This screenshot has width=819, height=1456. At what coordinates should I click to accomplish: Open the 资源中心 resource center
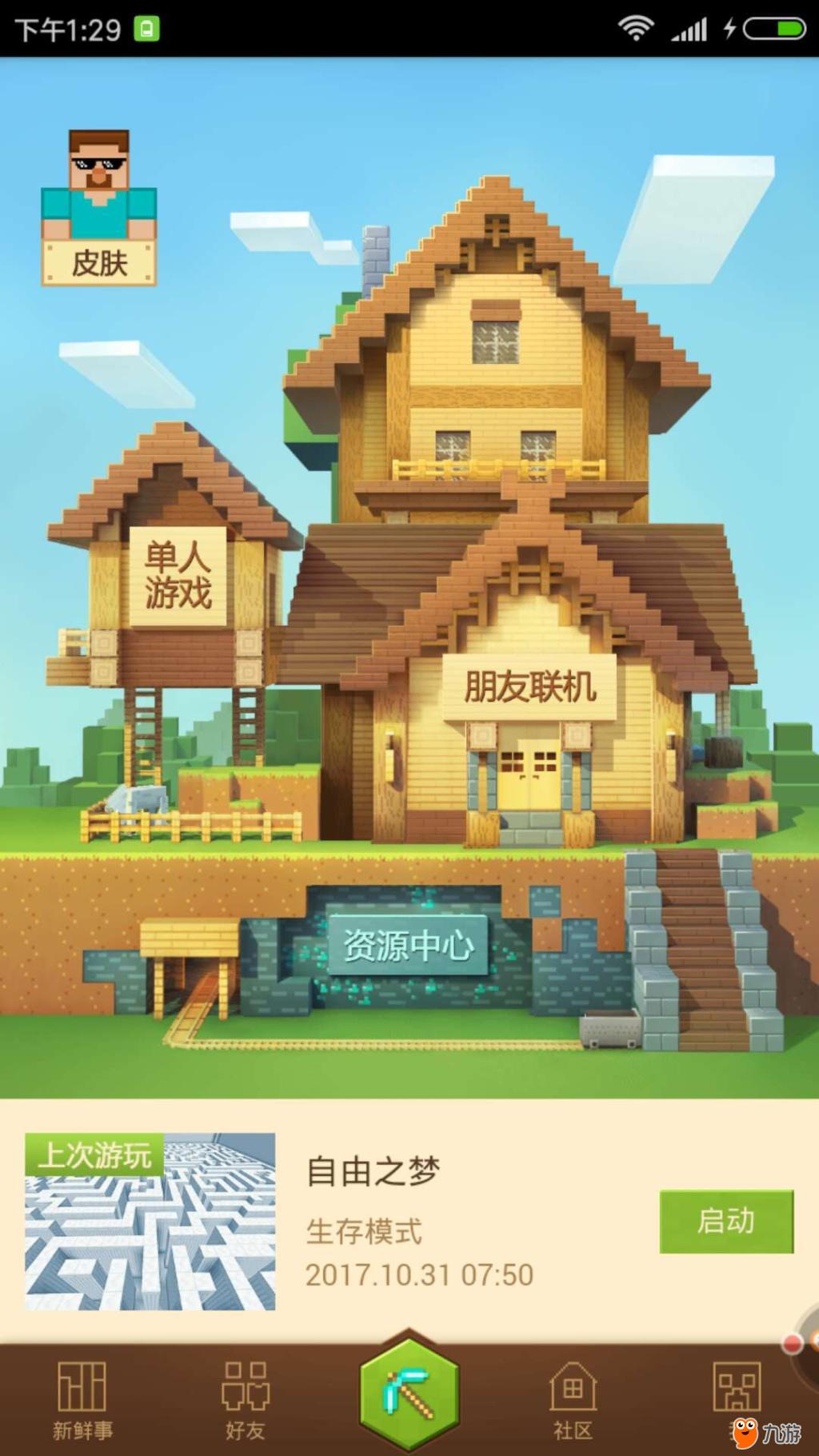(408, 946)
